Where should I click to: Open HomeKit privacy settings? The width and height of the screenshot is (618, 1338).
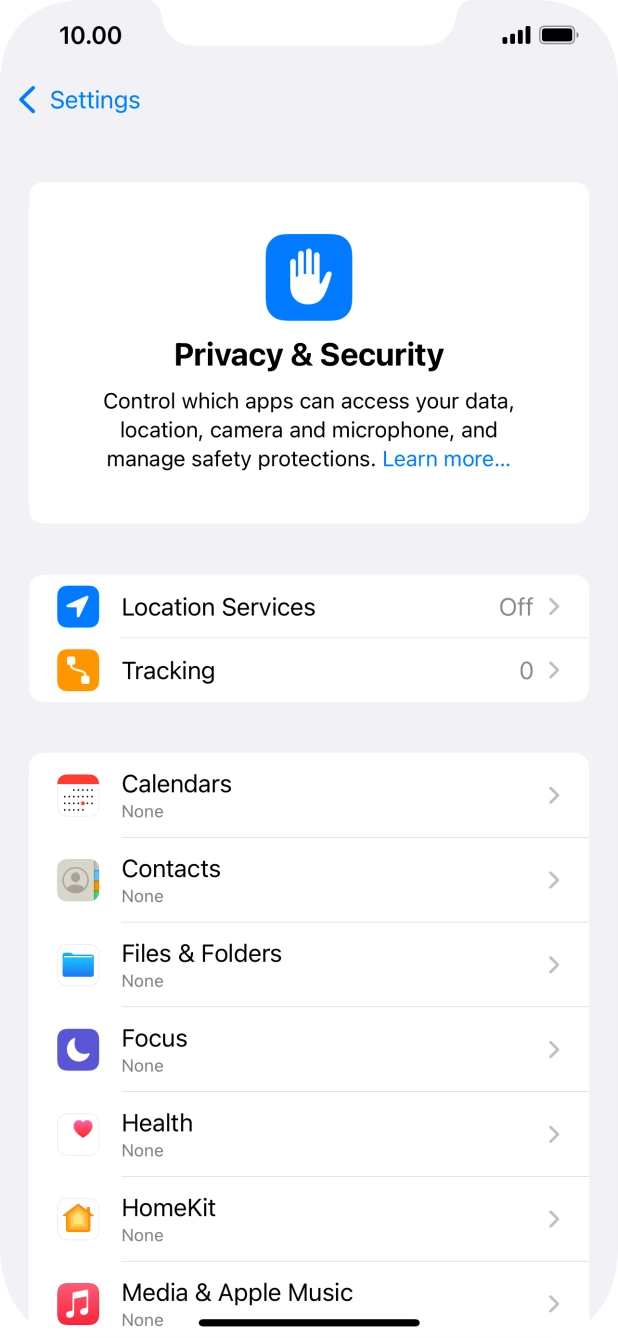point(308,1219)
